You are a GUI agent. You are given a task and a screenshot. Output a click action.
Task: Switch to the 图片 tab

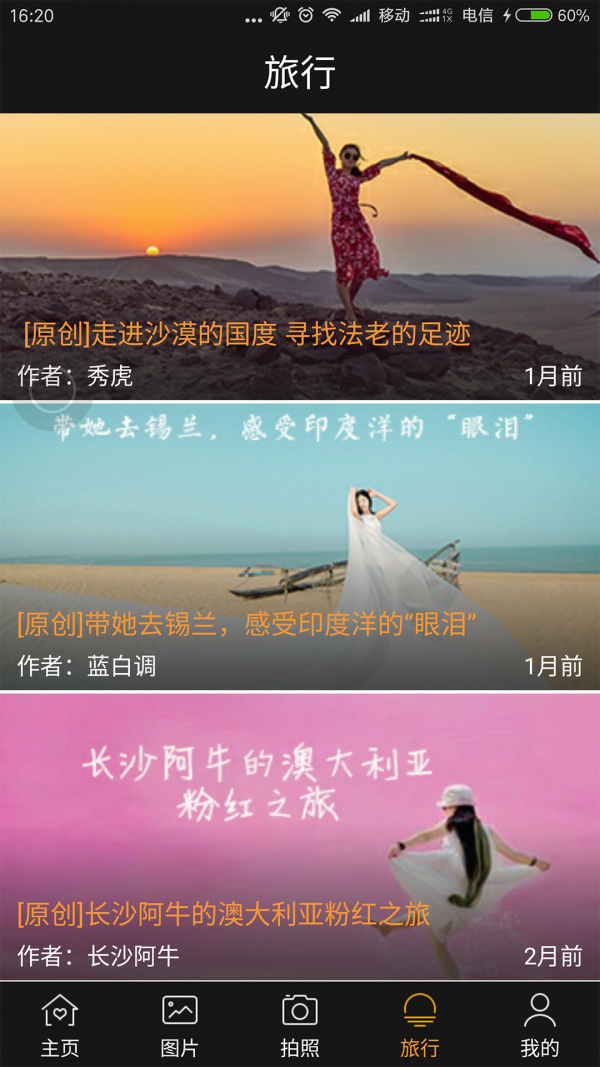180,1025
